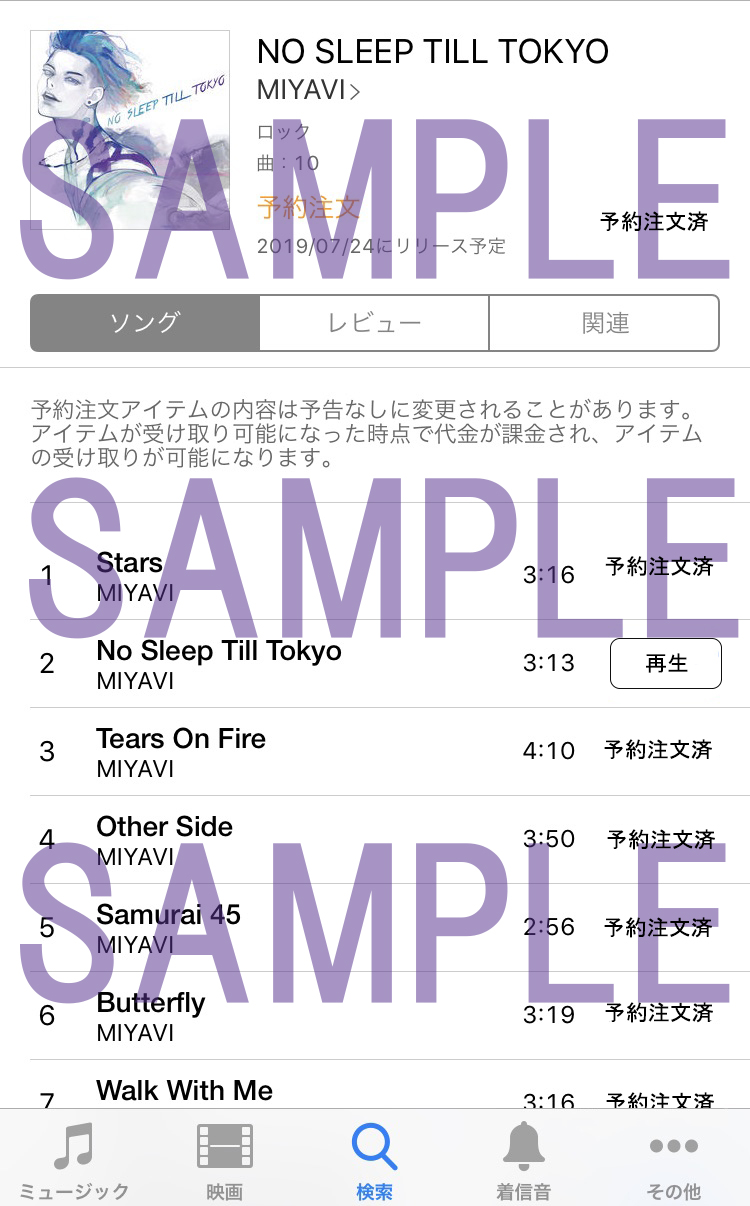The width and height of the screenshot is (750, 1206).
Task: View the album cover artwork
Action: click(x=130, y=130)
